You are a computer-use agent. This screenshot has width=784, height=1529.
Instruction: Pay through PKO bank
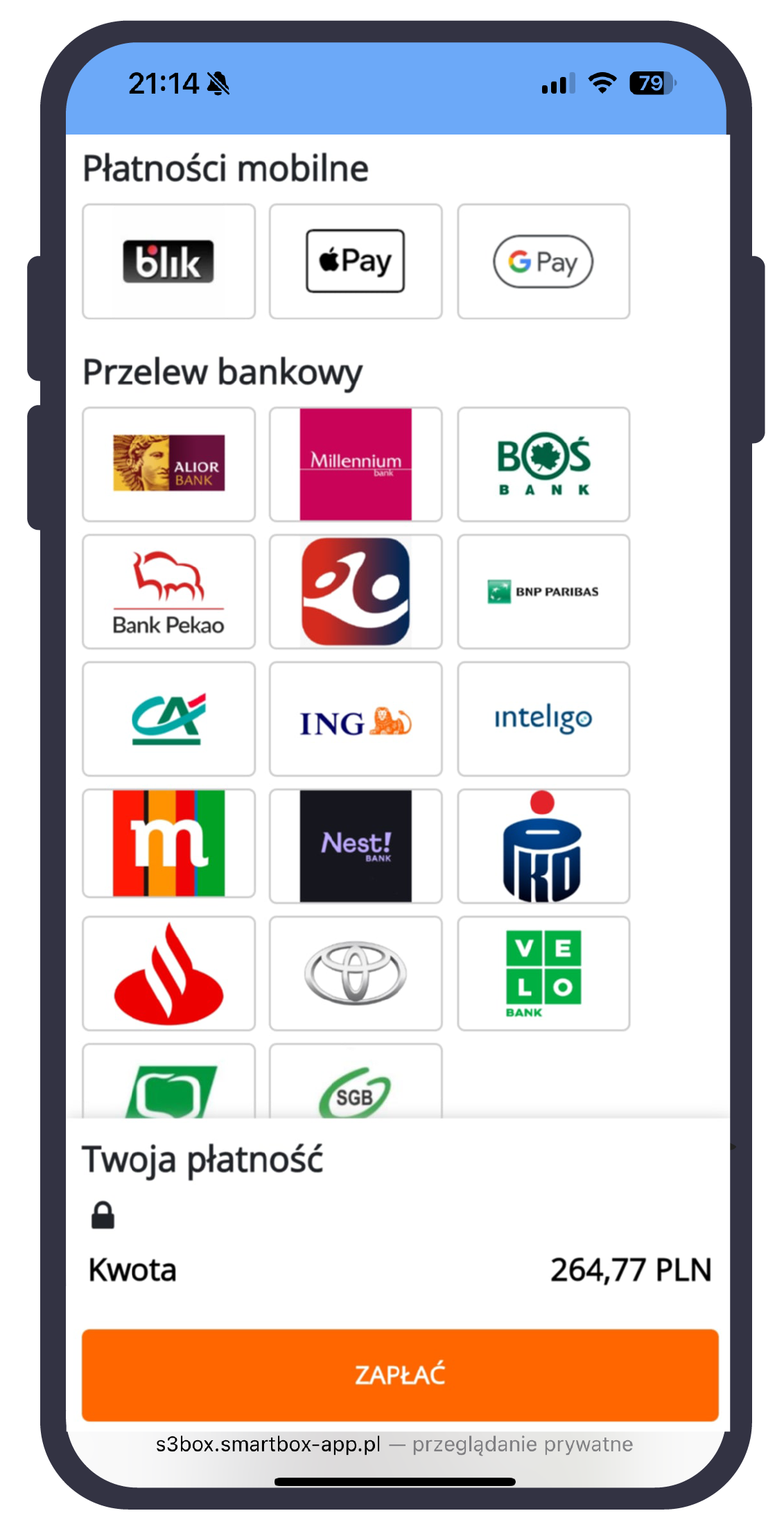[x=543, y=846]
